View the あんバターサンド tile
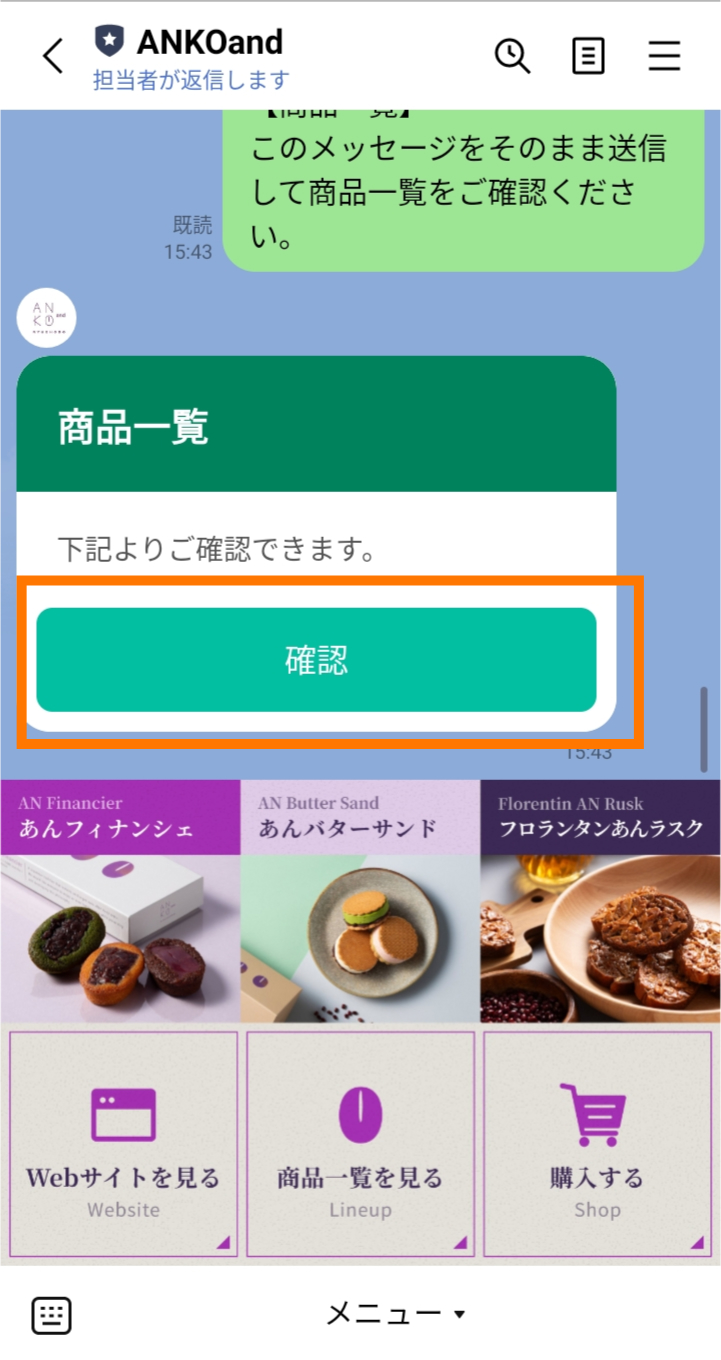The image size is (721, 1360). (360, 900)
